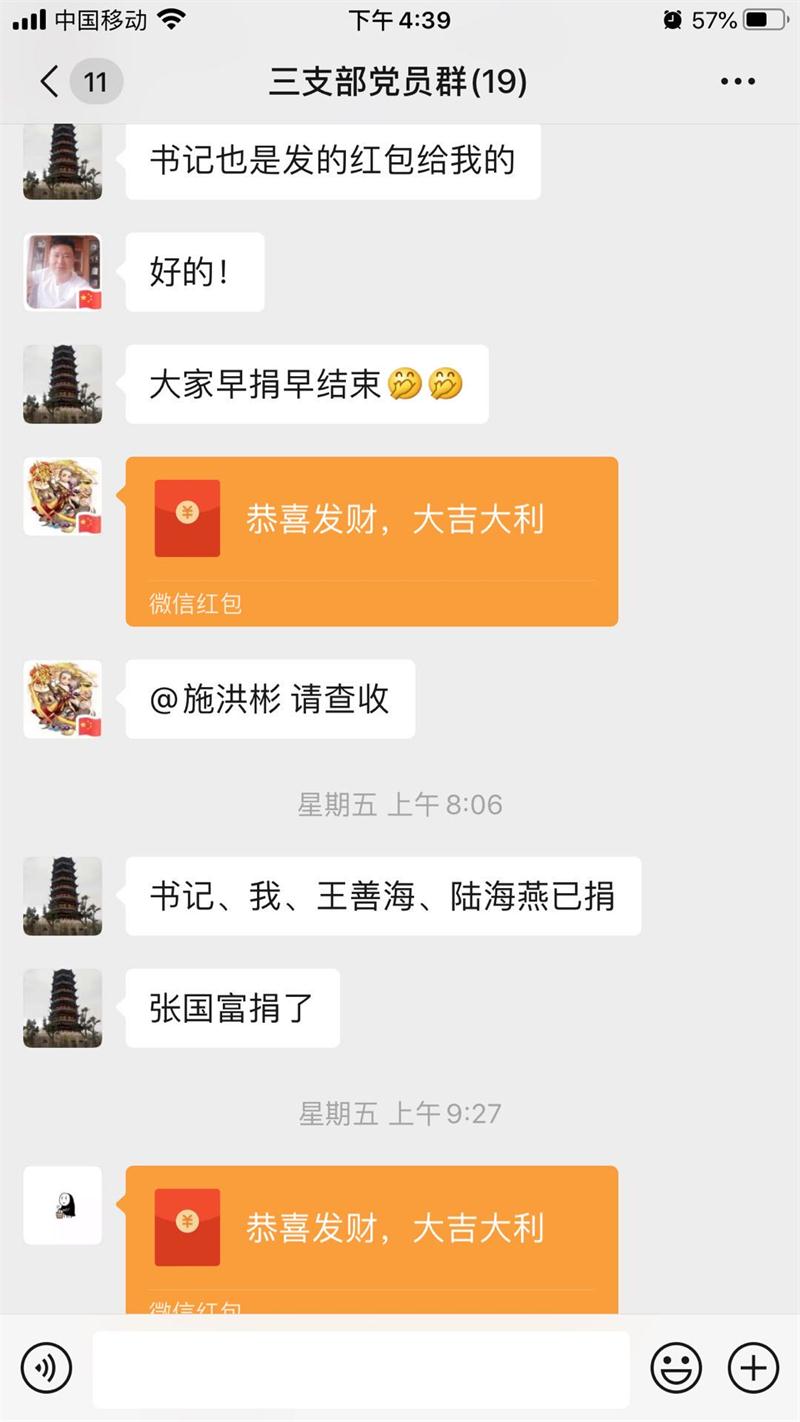Open avatar beside 张国富捐了 message
800x1422 pixels.
pos(63,1007)
